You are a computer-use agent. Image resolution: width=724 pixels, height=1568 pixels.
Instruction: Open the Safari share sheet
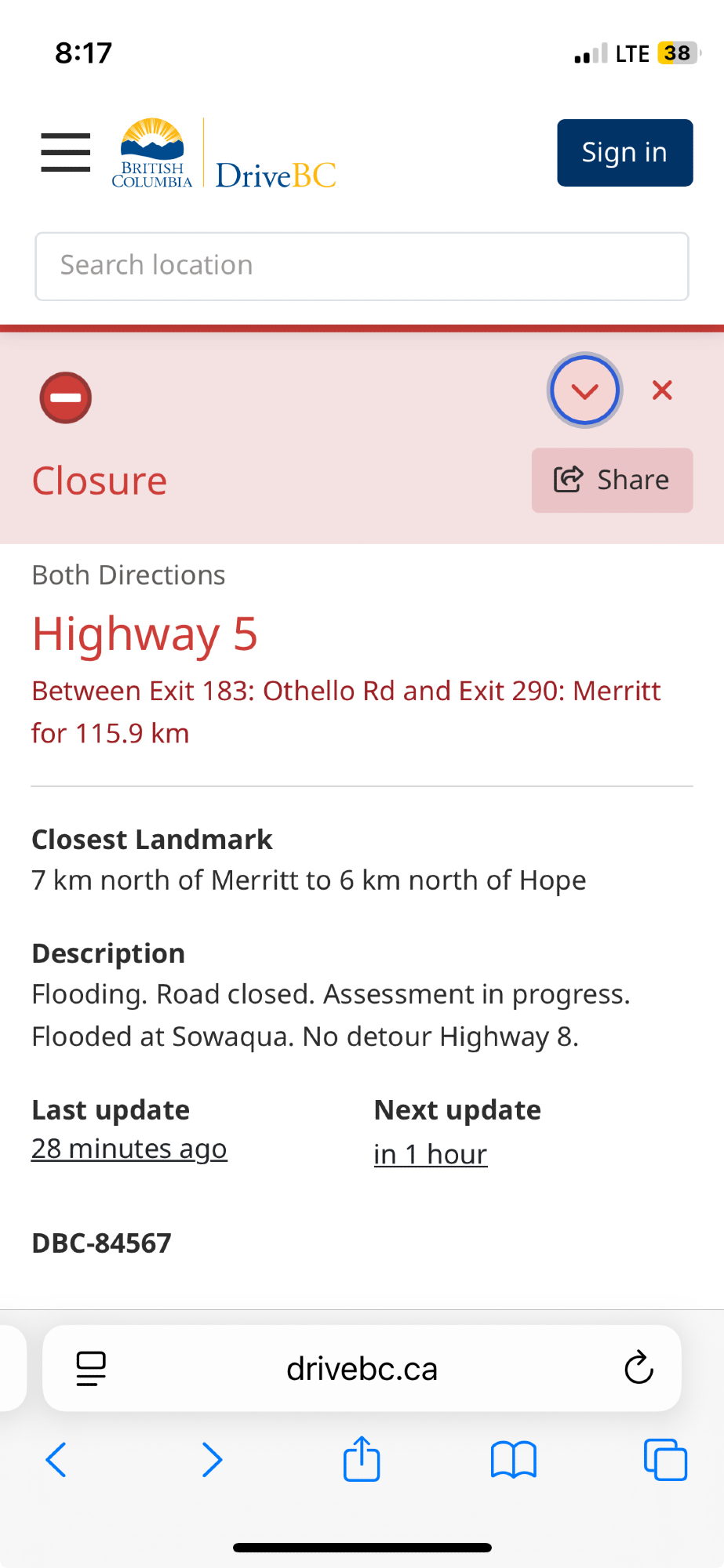coord(362,1458)
